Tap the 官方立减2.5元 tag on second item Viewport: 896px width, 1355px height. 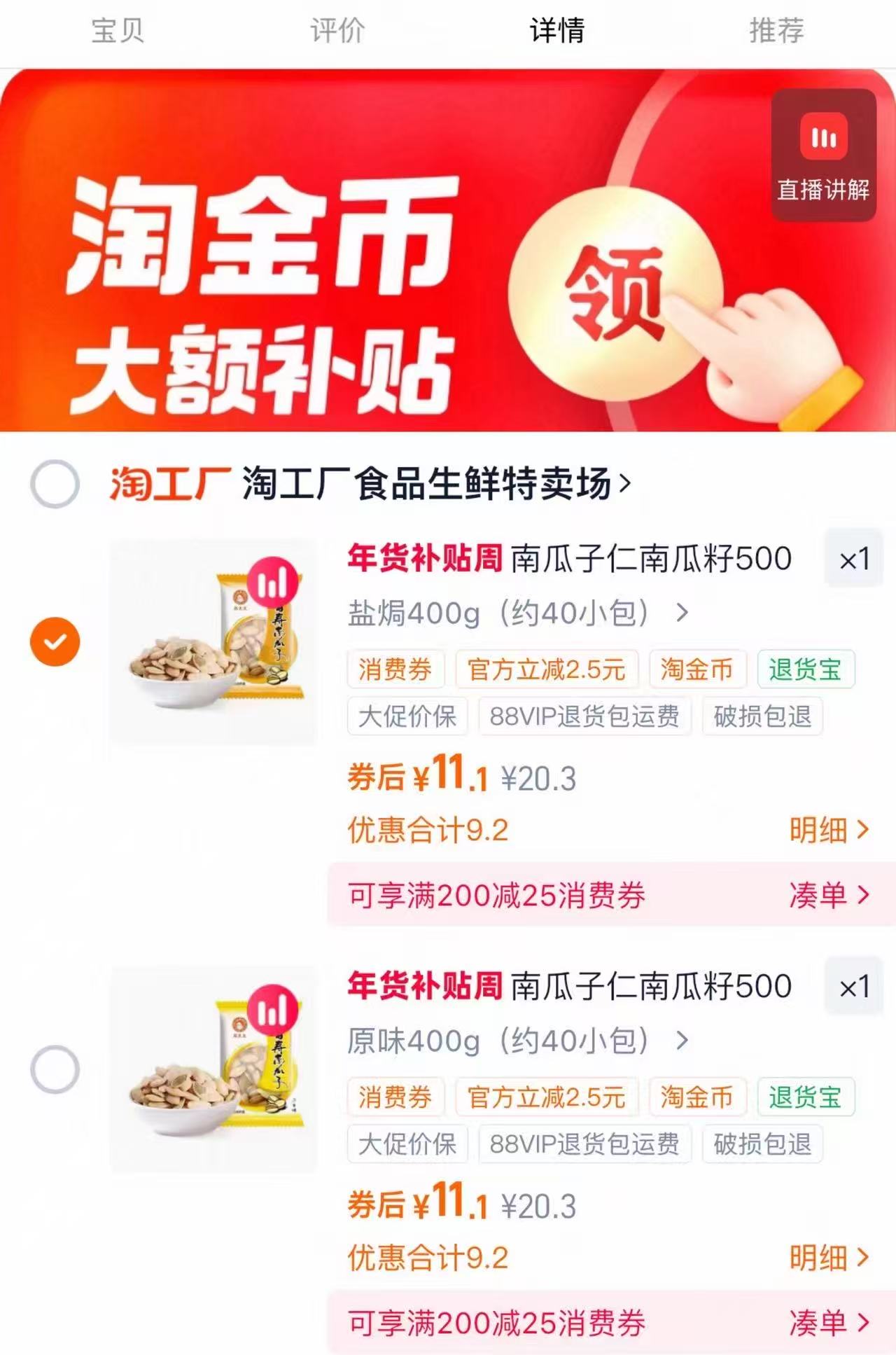(x=549, y=1098)
